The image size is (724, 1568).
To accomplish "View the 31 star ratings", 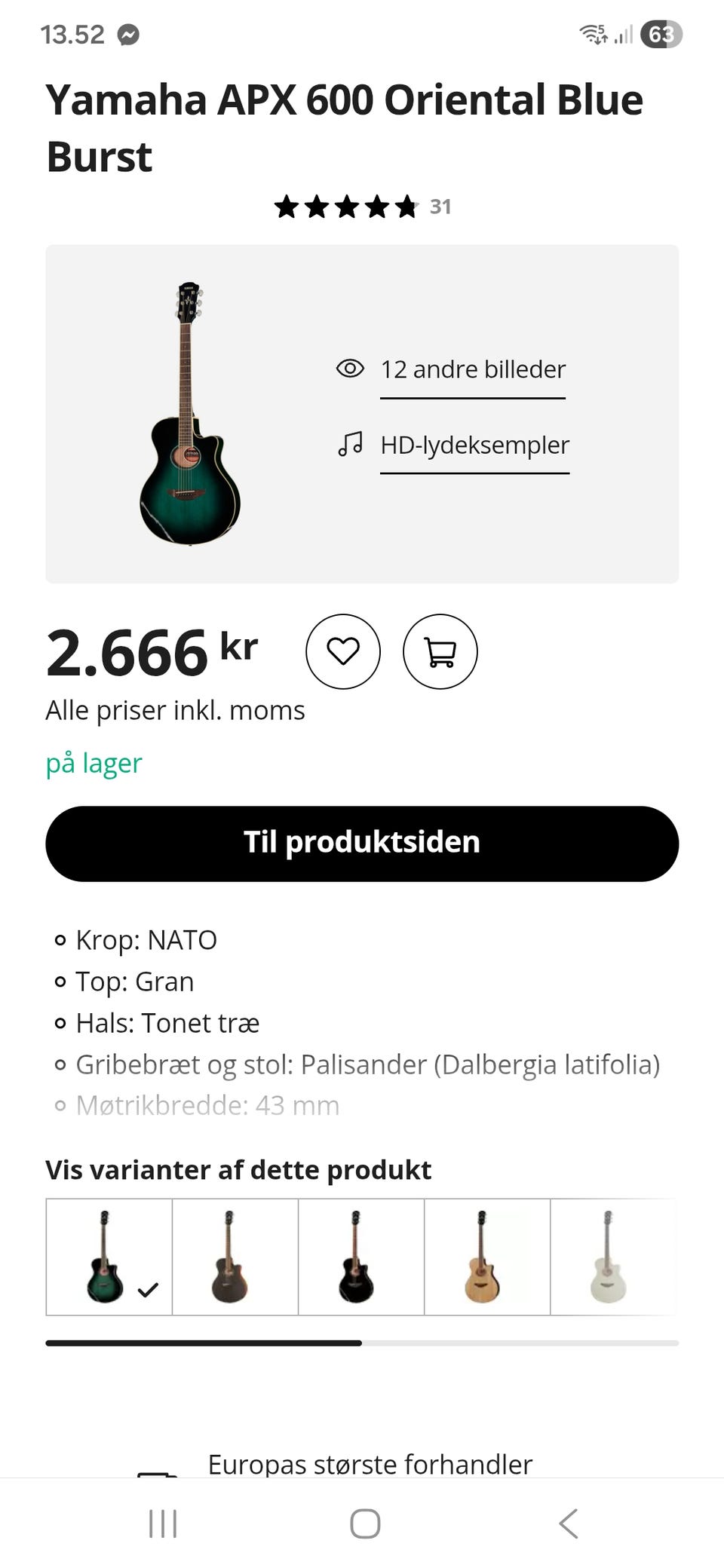I will [x=362, y=207].
